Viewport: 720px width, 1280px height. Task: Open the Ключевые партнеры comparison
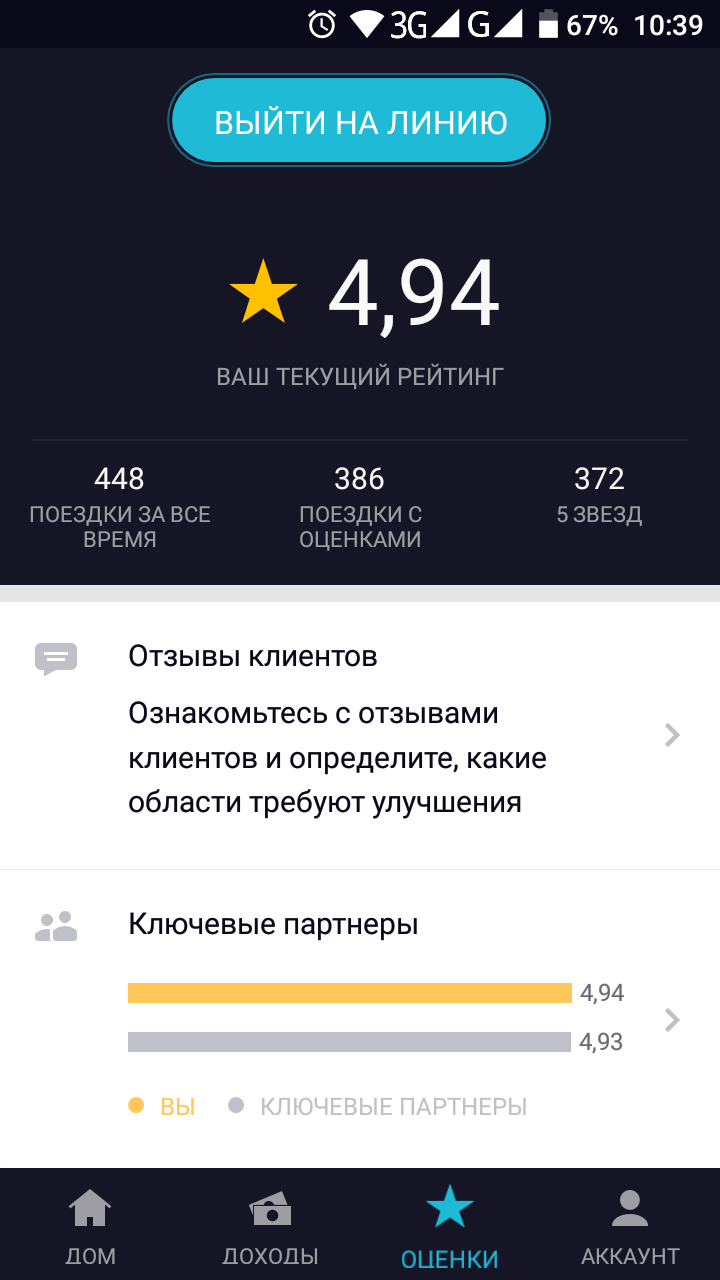360,1019
